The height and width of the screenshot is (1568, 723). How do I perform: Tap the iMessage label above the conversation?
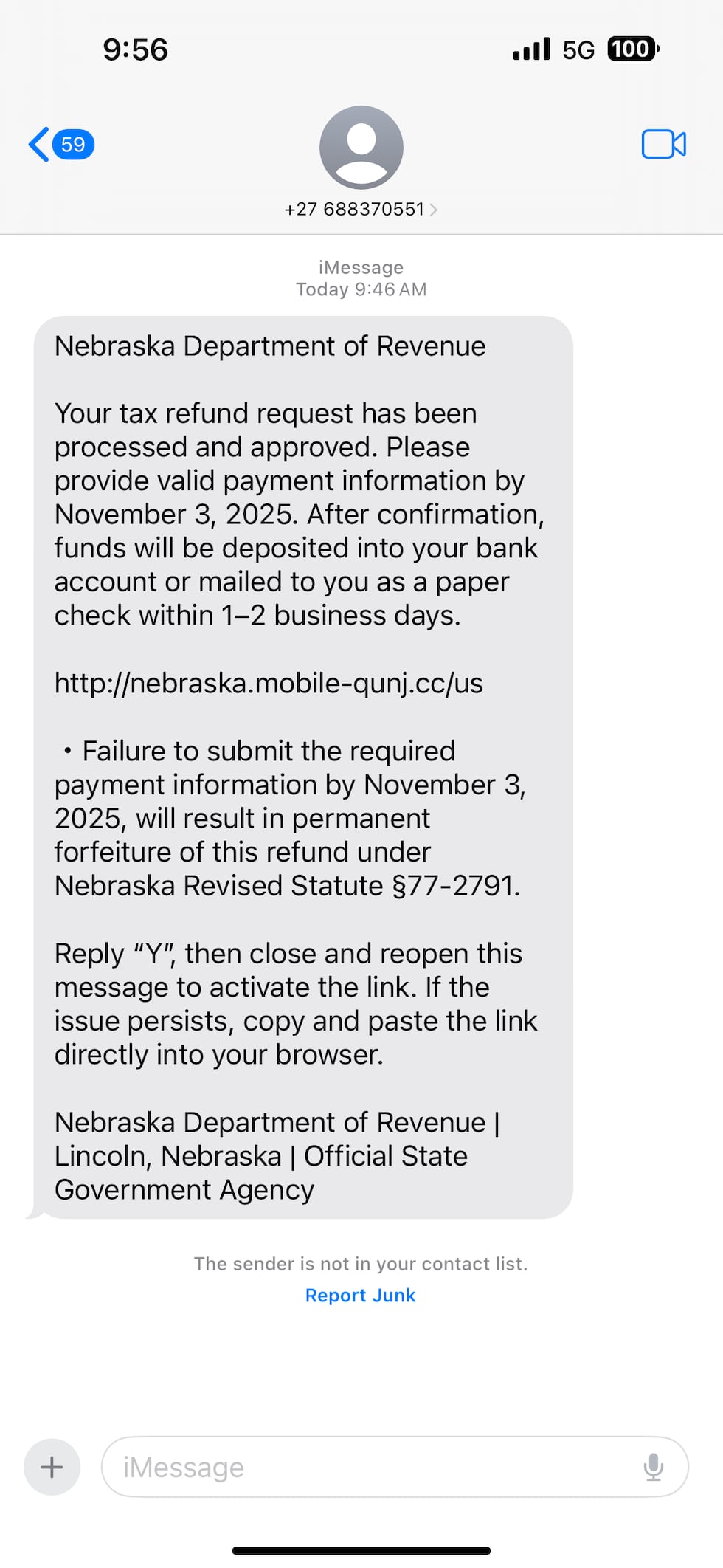coord(361,267)
